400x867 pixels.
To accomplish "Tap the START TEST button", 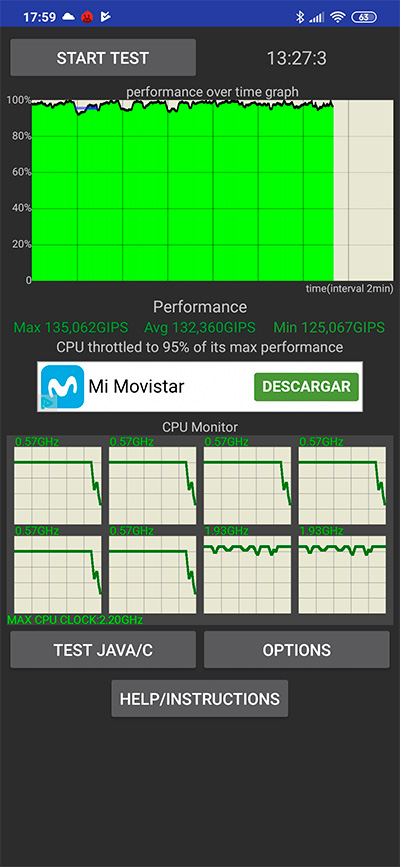I will point(103,58).
